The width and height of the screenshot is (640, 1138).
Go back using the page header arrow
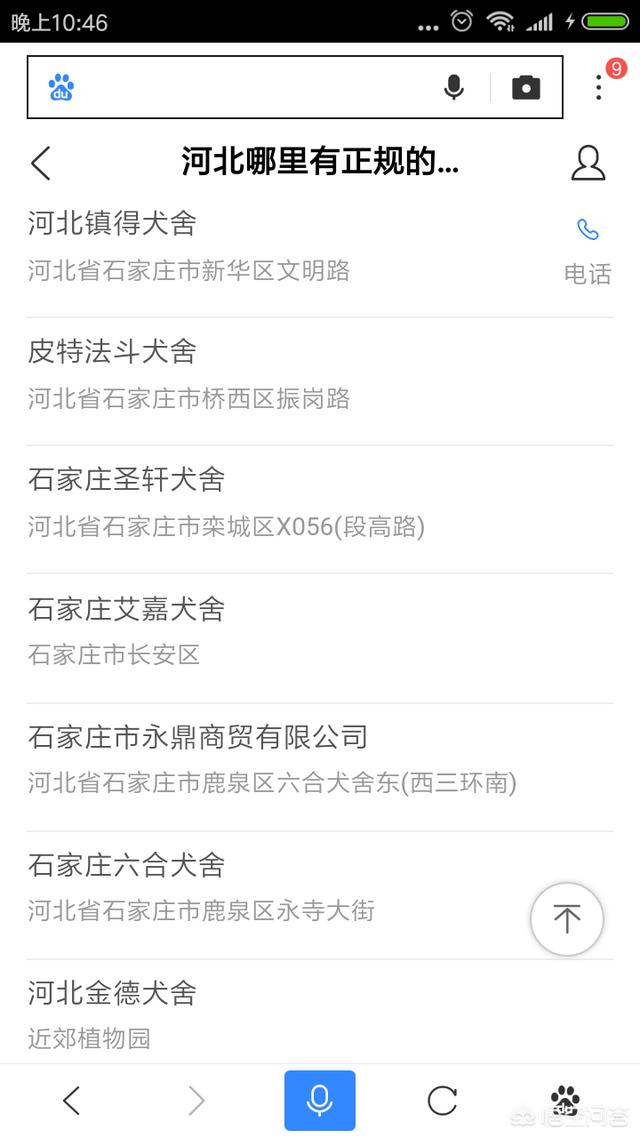point(41,163)
